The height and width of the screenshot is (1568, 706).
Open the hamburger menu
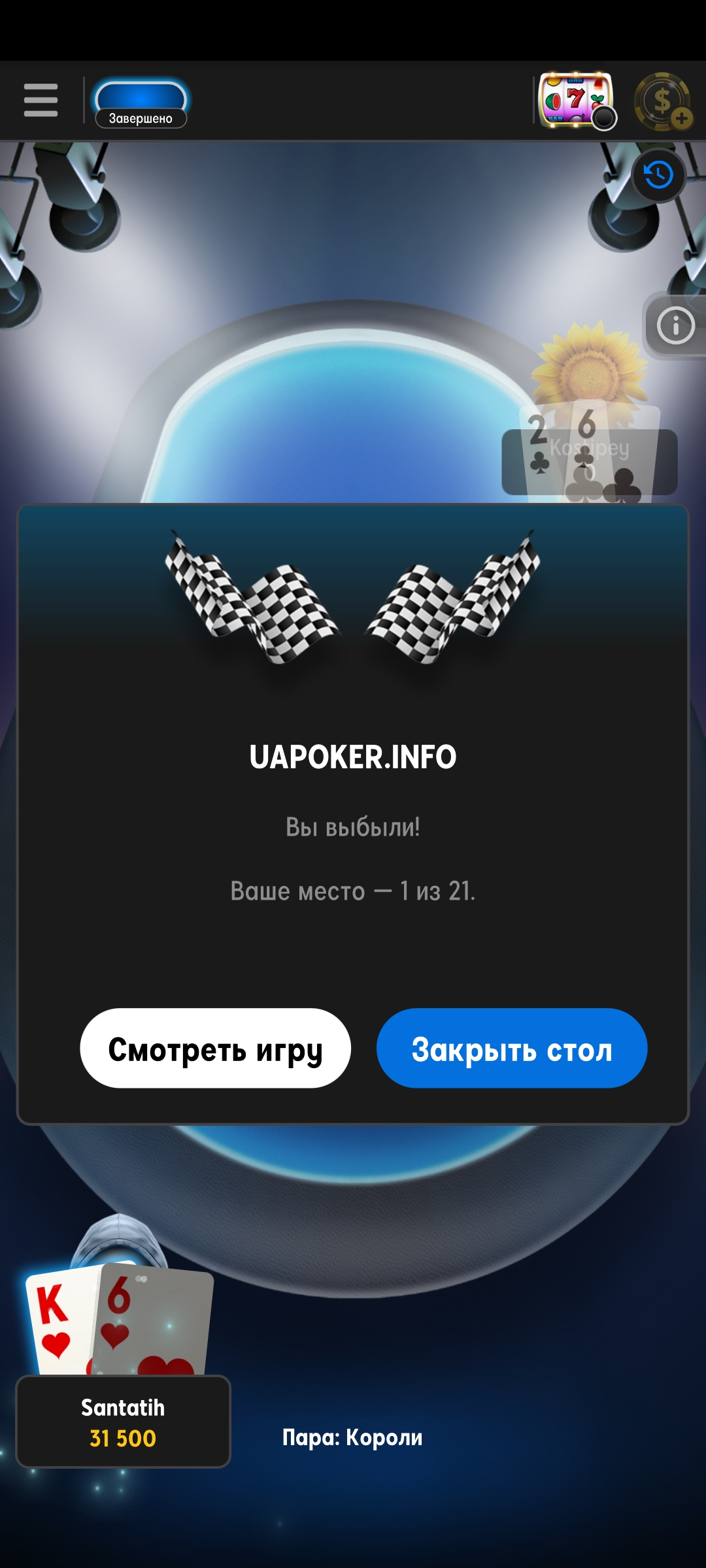point(41,100)
